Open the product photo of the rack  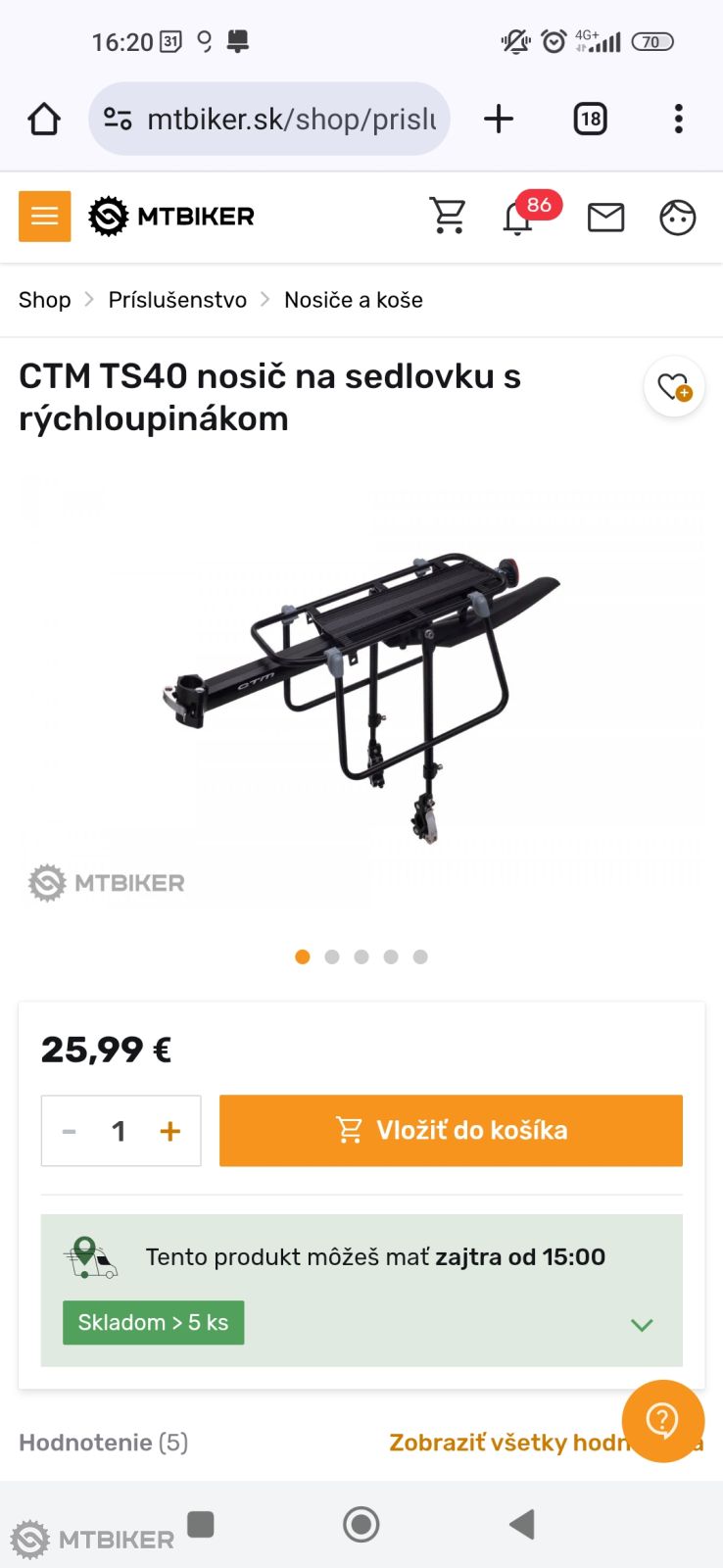361,691
